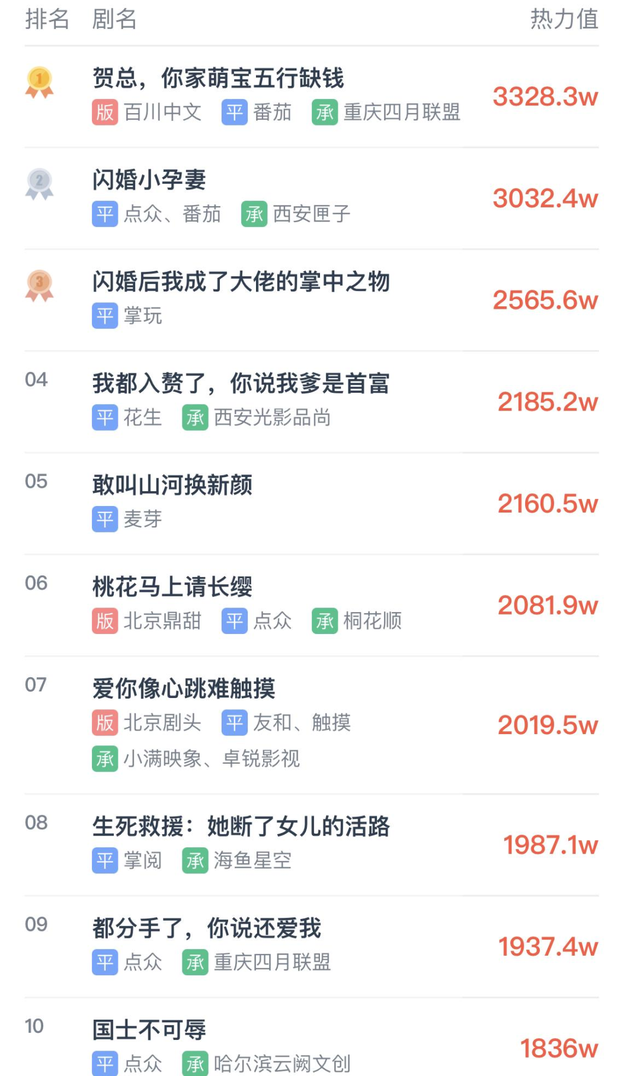The height and width of the screenshot is (1076, 640).
Task: Select 生死救援：她断了女儿的活路
Action: pos(241,827)
